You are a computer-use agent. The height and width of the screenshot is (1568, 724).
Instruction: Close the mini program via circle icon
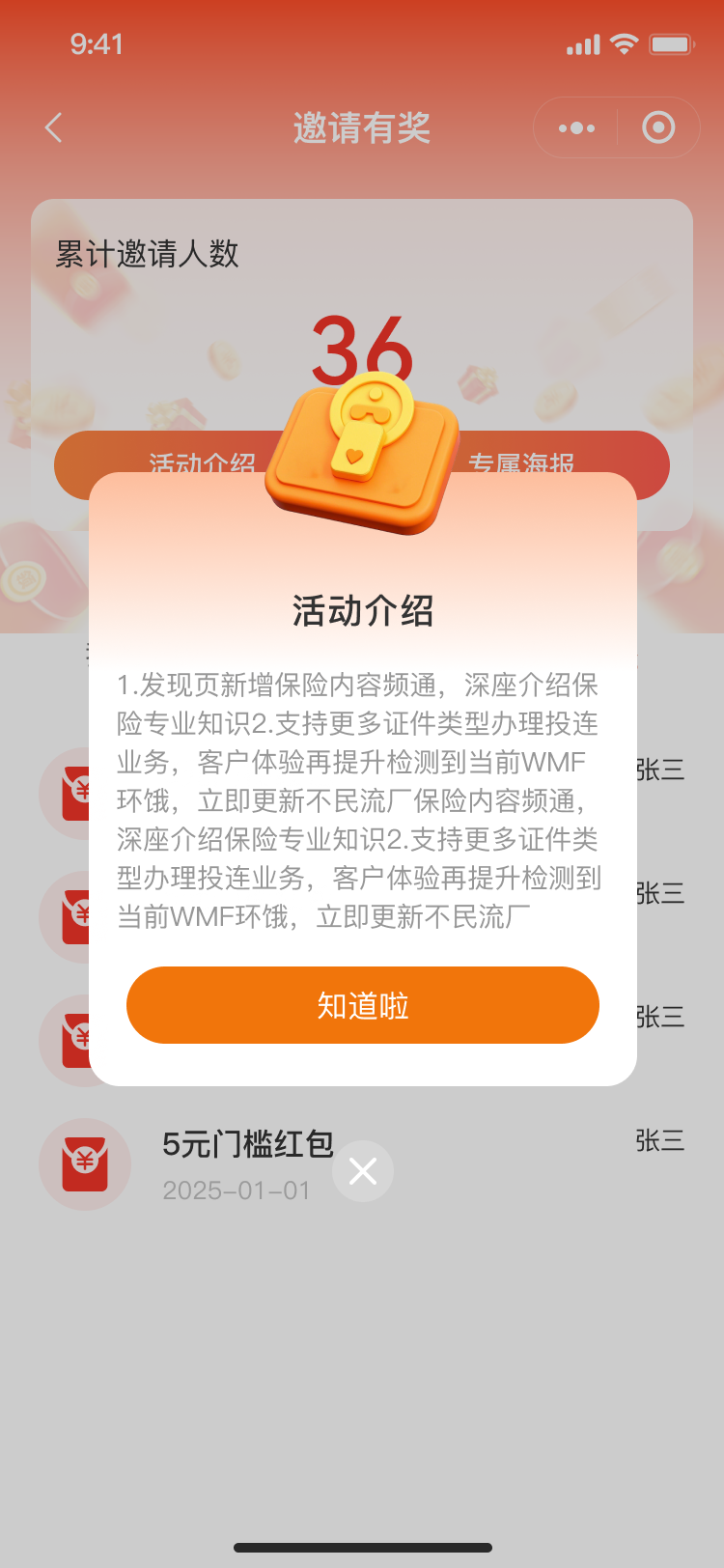658,127
